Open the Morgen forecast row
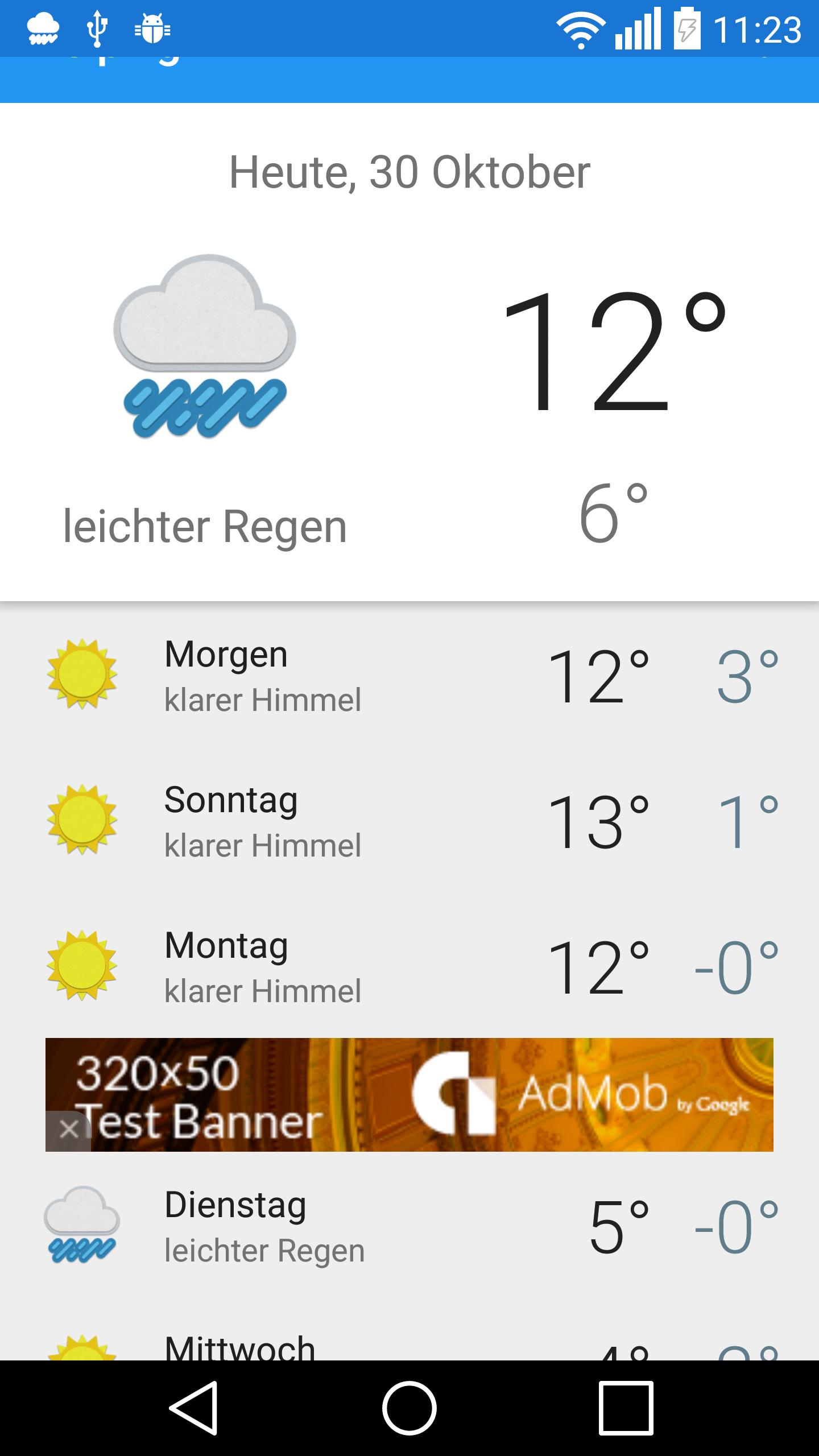Viewport: 819px width, 1456px height. 398,676
